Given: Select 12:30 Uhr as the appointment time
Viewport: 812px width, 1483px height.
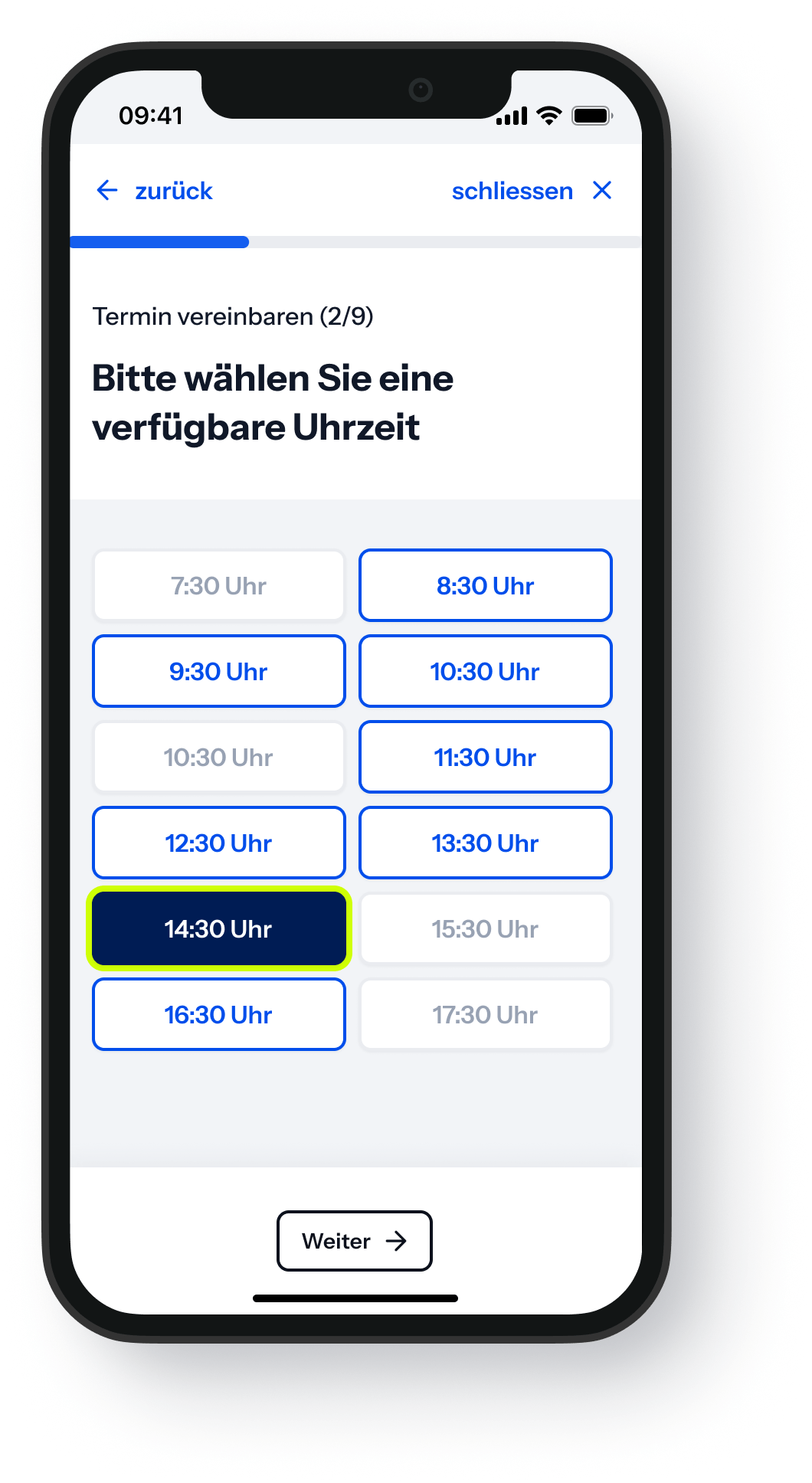Looking at the screenshot, I should tap(218, 843).
